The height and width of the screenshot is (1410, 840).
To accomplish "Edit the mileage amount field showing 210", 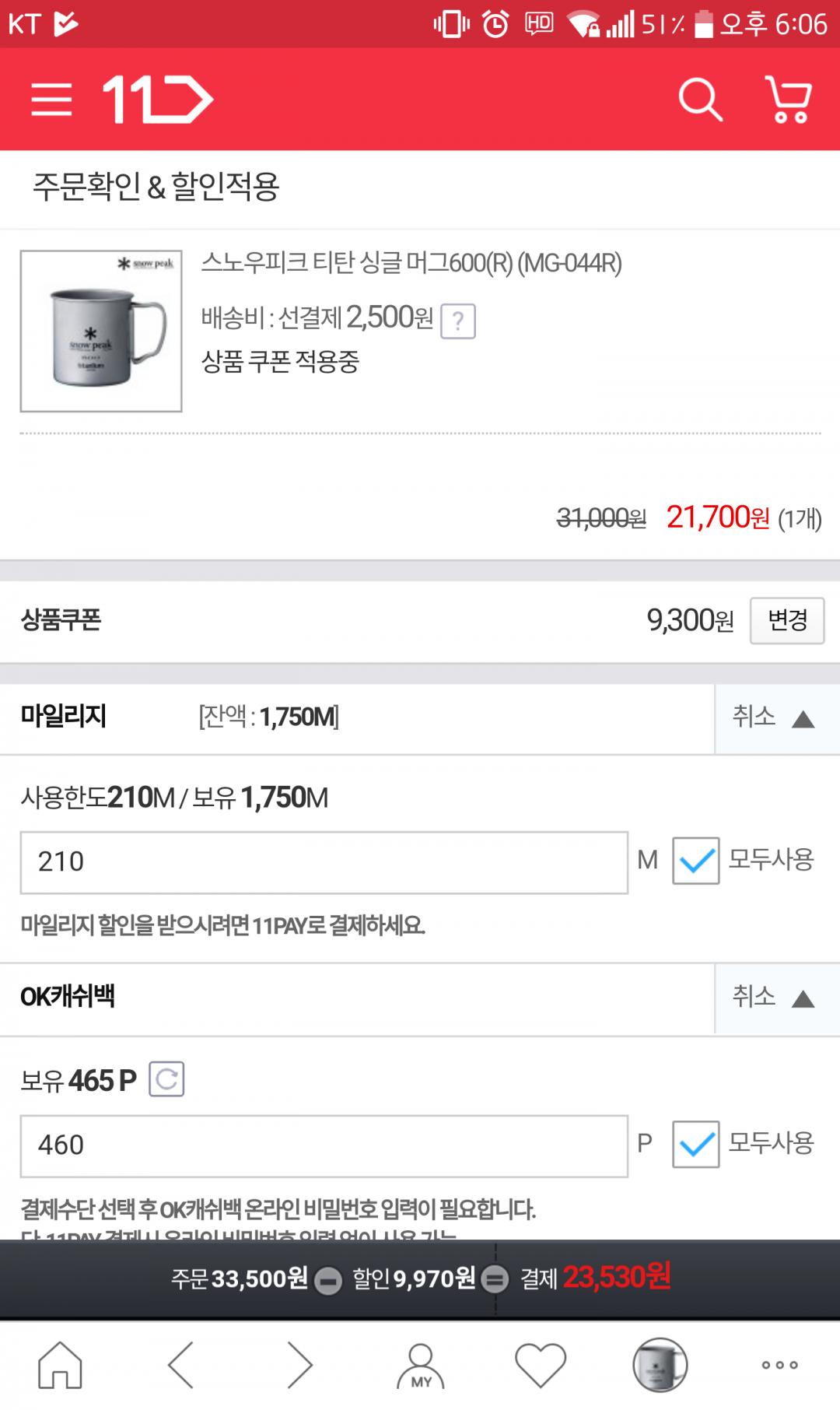I will pyautogui.click(x=324, y=862).
